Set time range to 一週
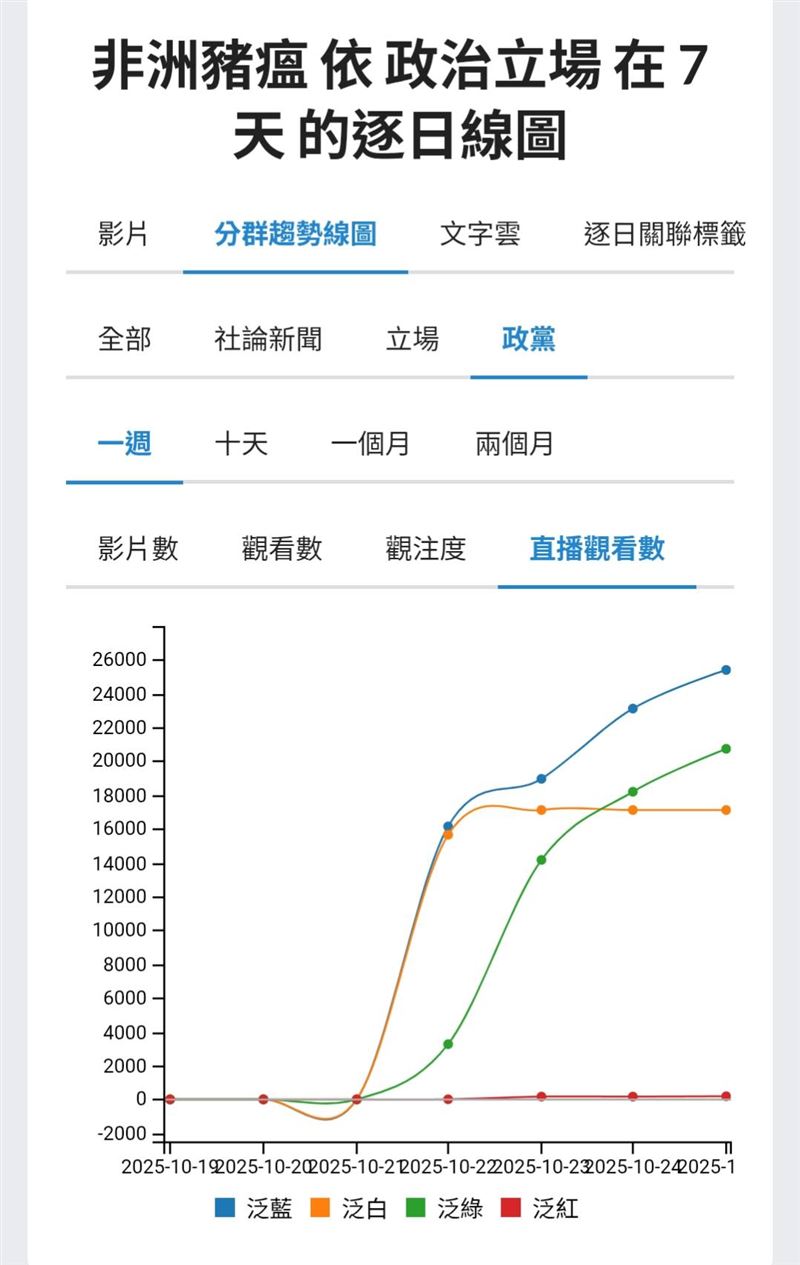 click(x=124, y=444)
